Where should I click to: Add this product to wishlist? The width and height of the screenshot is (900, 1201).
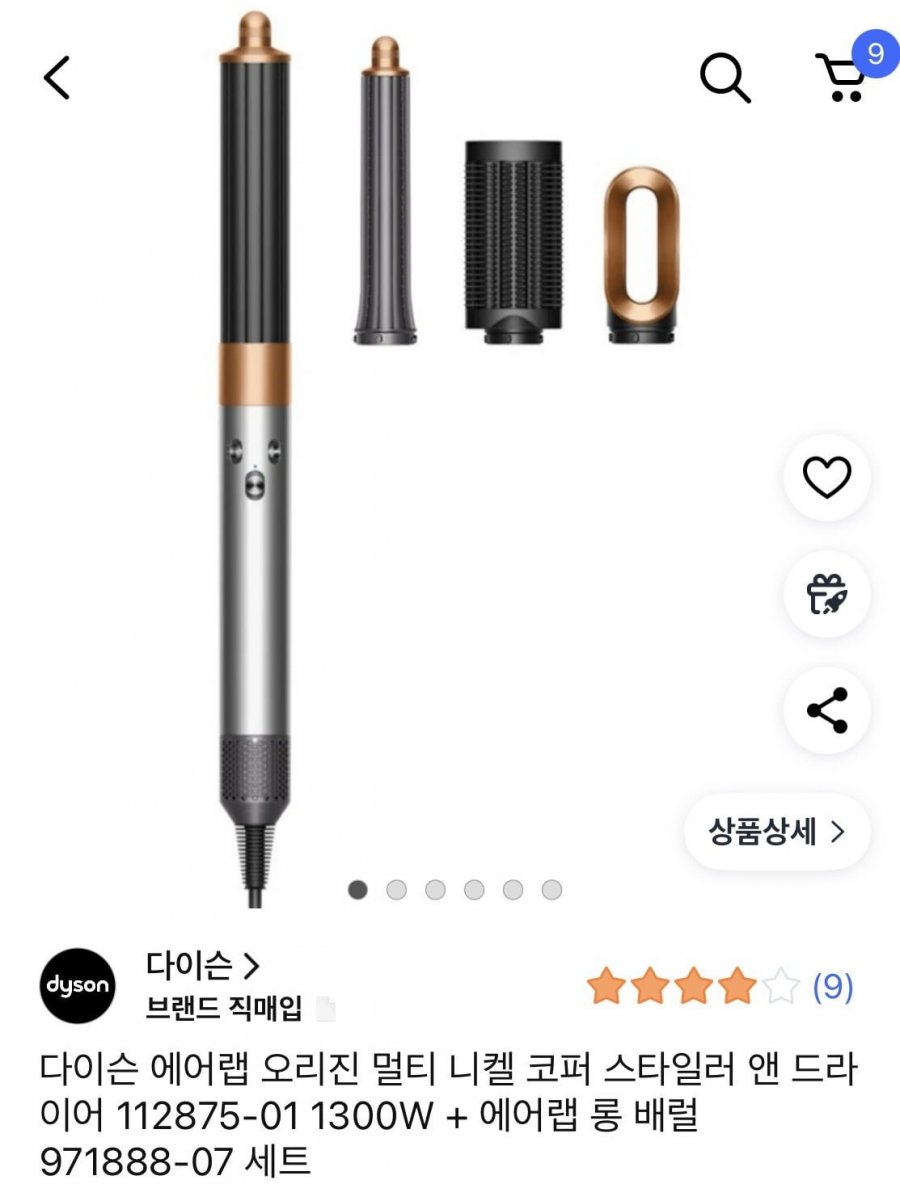click(827, 478)
